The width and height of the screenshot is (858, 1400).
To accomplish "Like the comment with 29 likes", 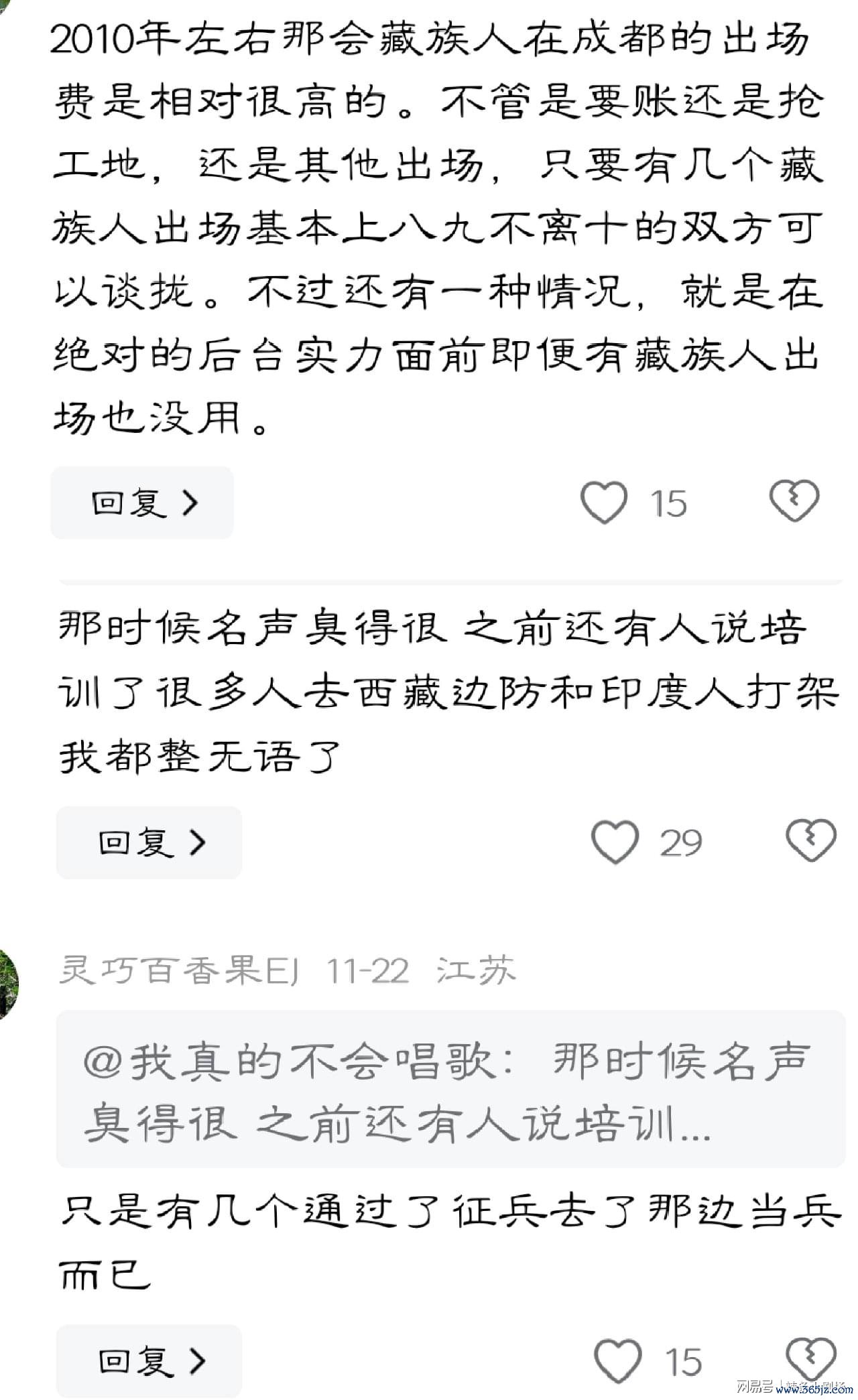I will [615, 842].
